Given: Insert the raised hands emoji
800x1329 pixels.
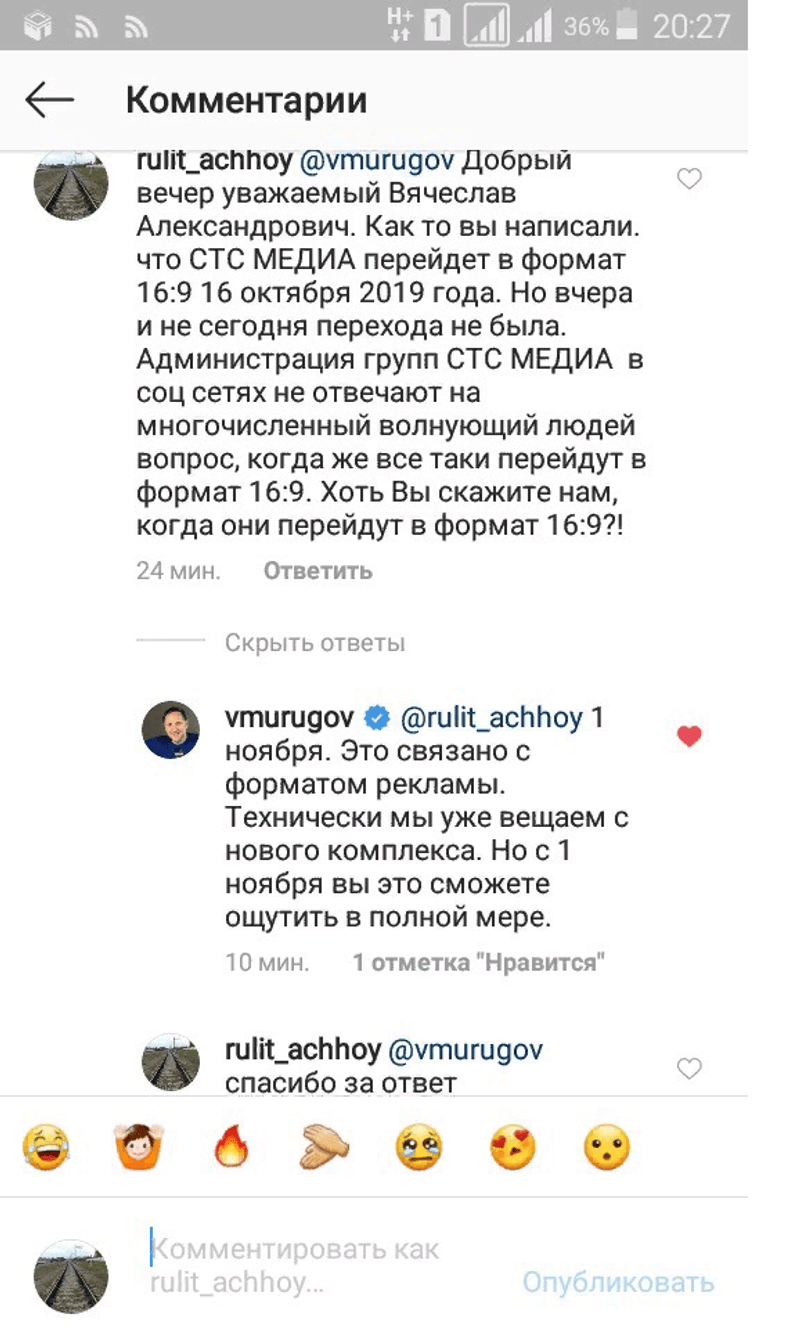Looking at the screenshot, I should click(139, 1147).
